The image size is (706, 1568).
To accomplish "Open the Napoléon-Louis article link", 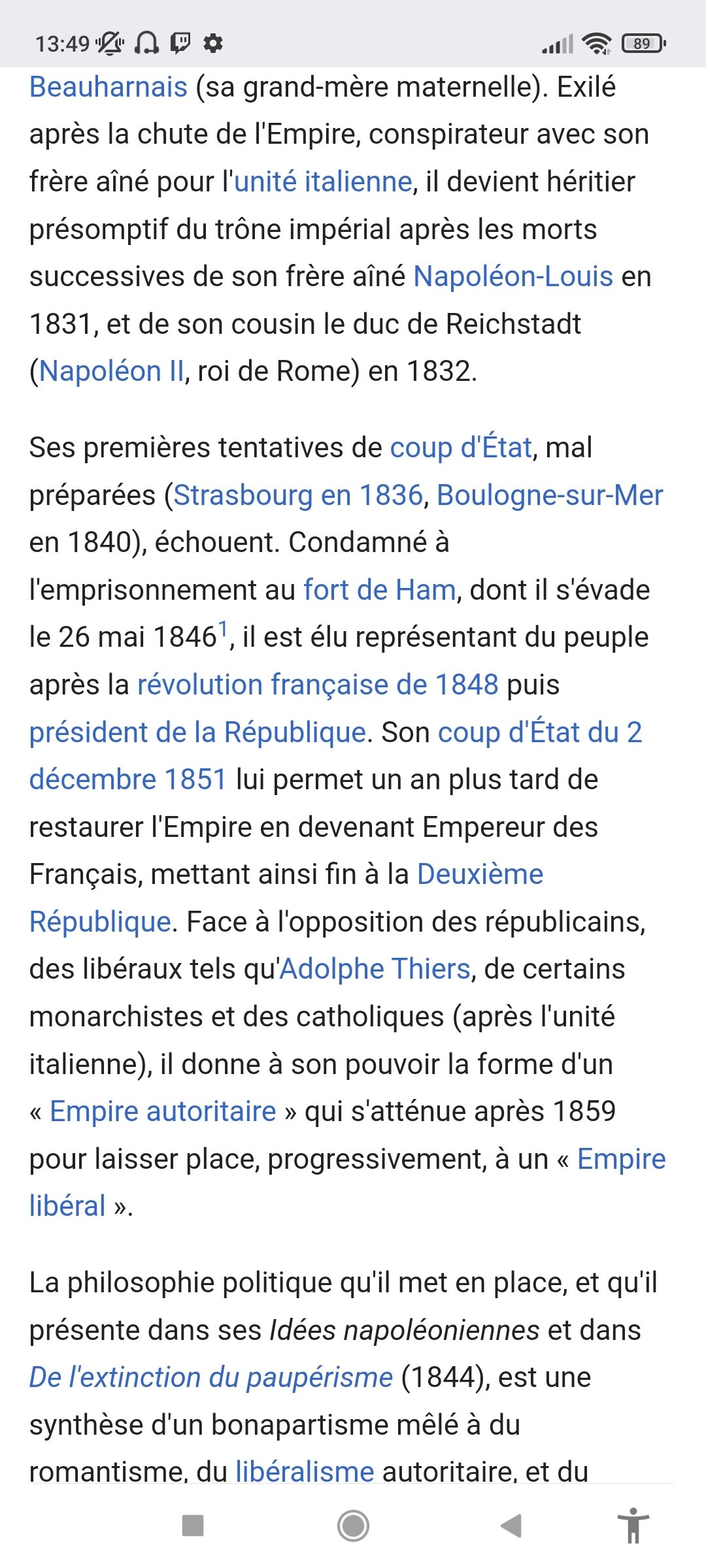I will (x=513, y=276).
